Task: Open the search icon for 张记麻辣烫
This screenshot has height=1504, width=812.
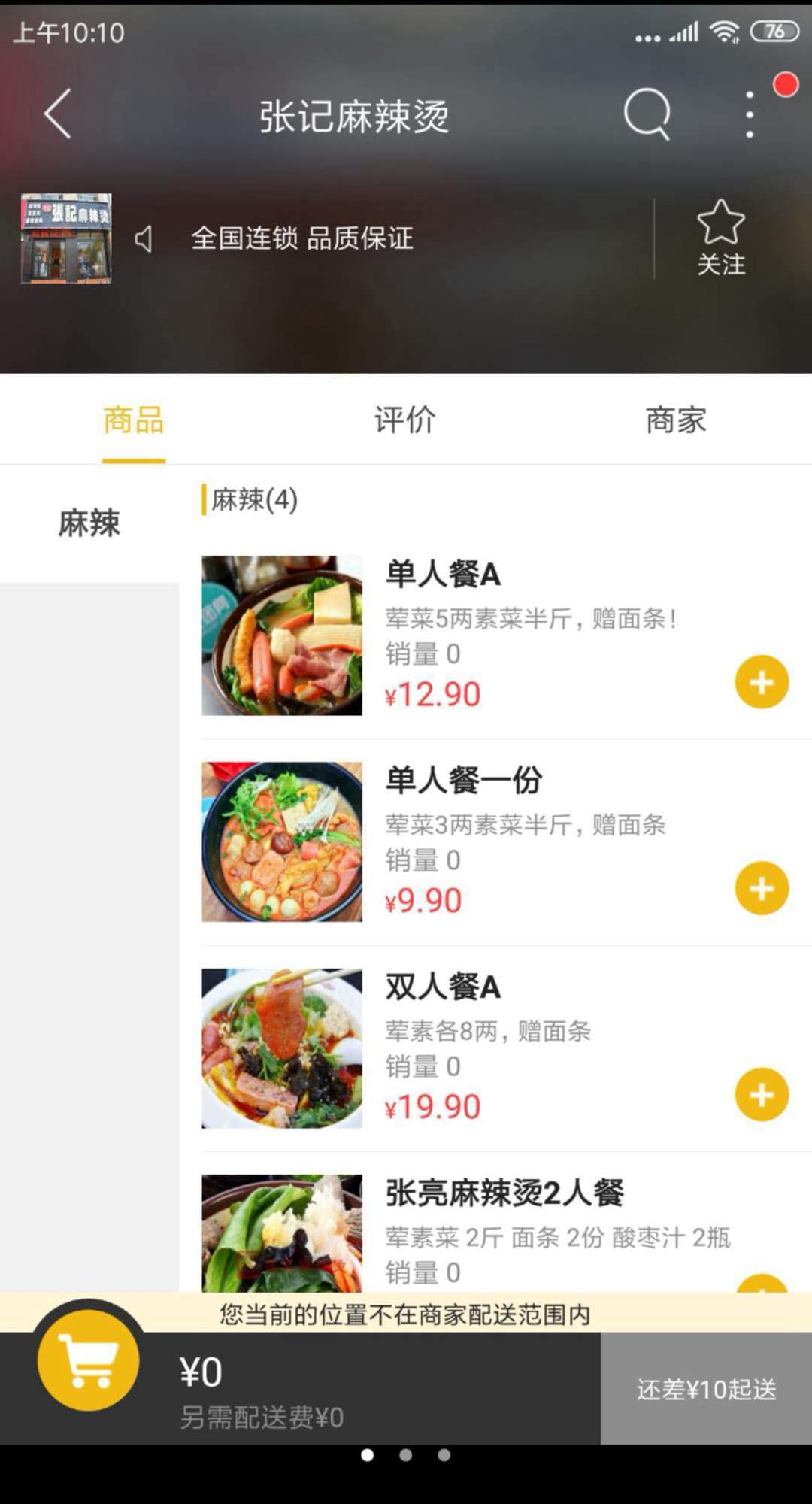Action: pyautogui.click(x=648, y=113)
